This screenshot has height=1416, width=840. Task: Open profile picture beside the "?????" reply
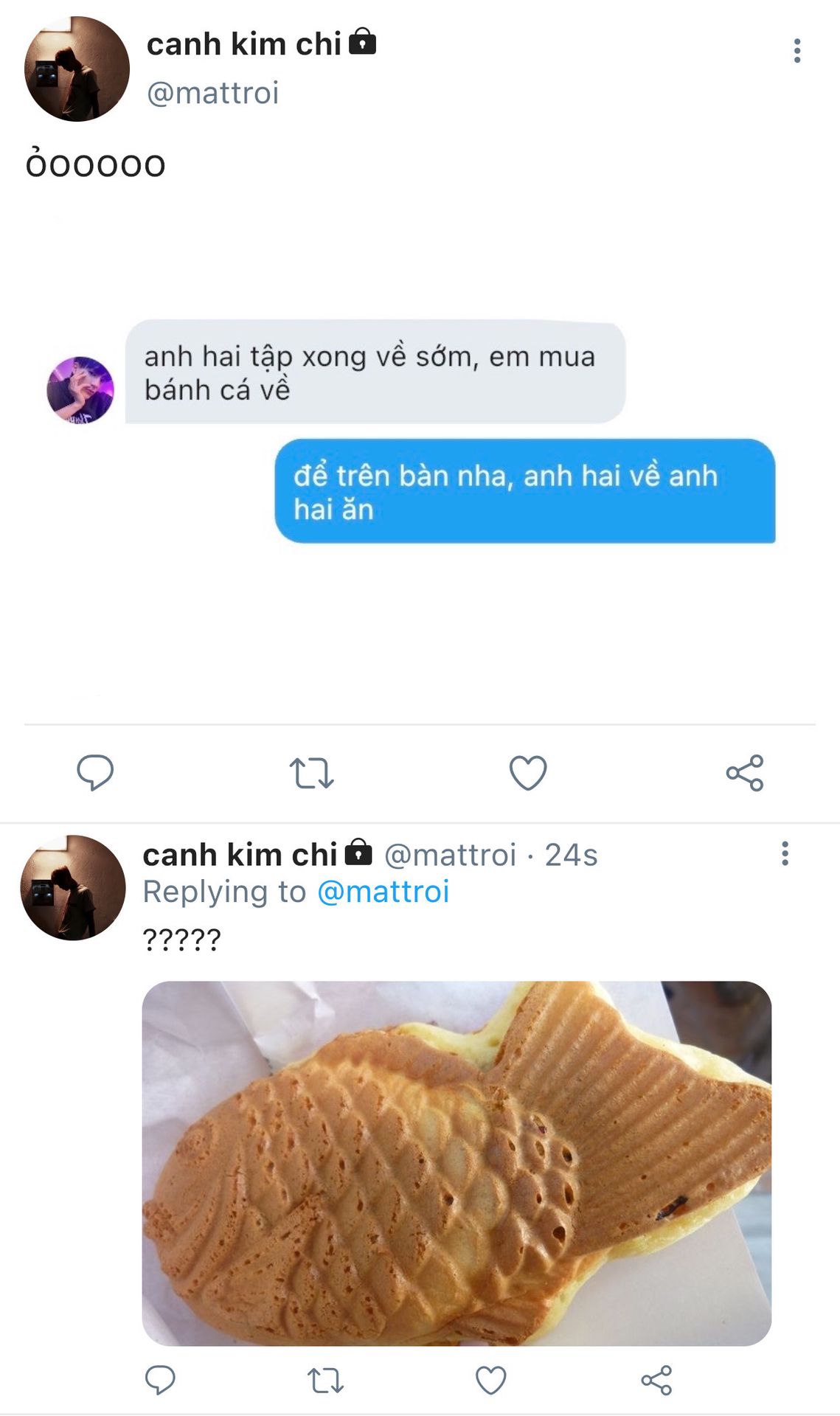(73, 887)
